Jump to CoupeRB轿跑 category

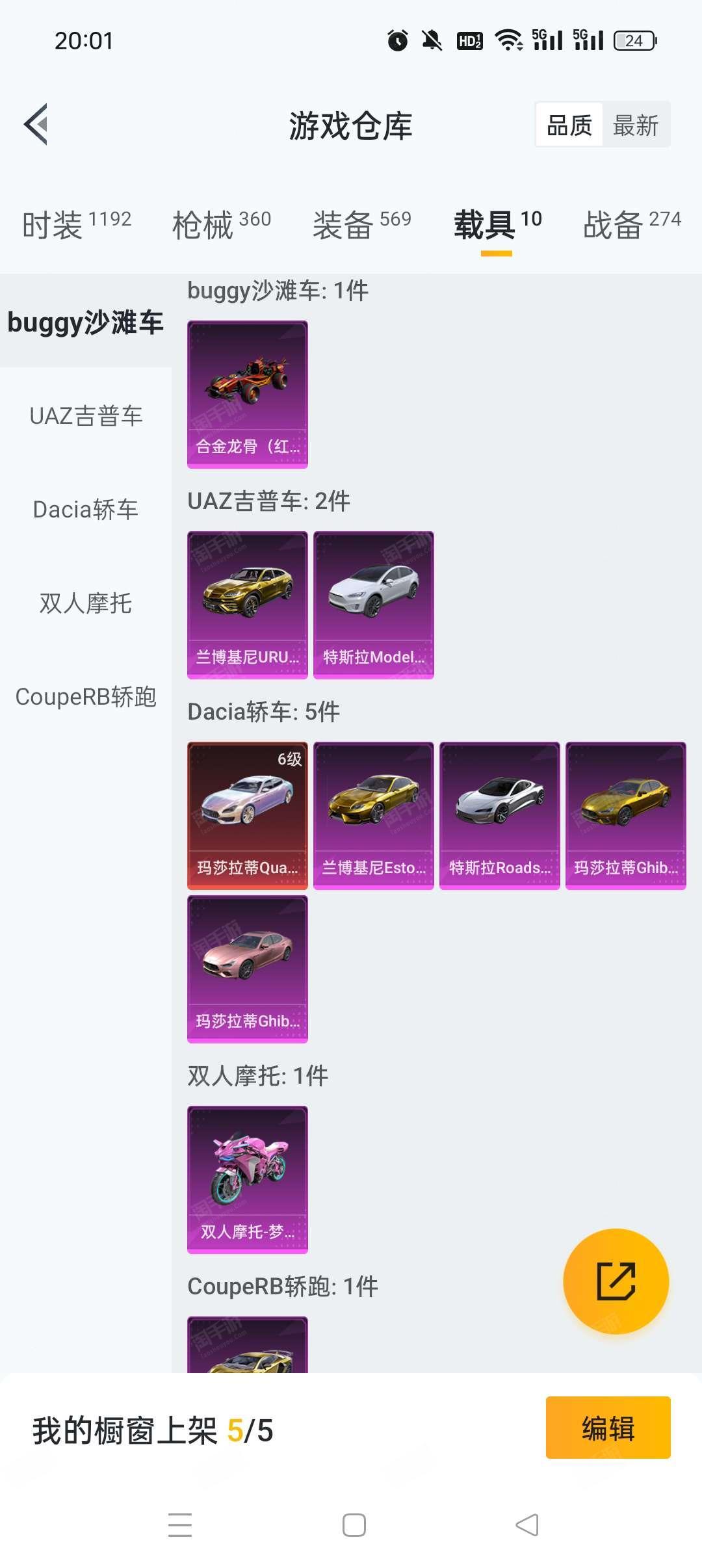pyautogui.click(x=86, y=697)
